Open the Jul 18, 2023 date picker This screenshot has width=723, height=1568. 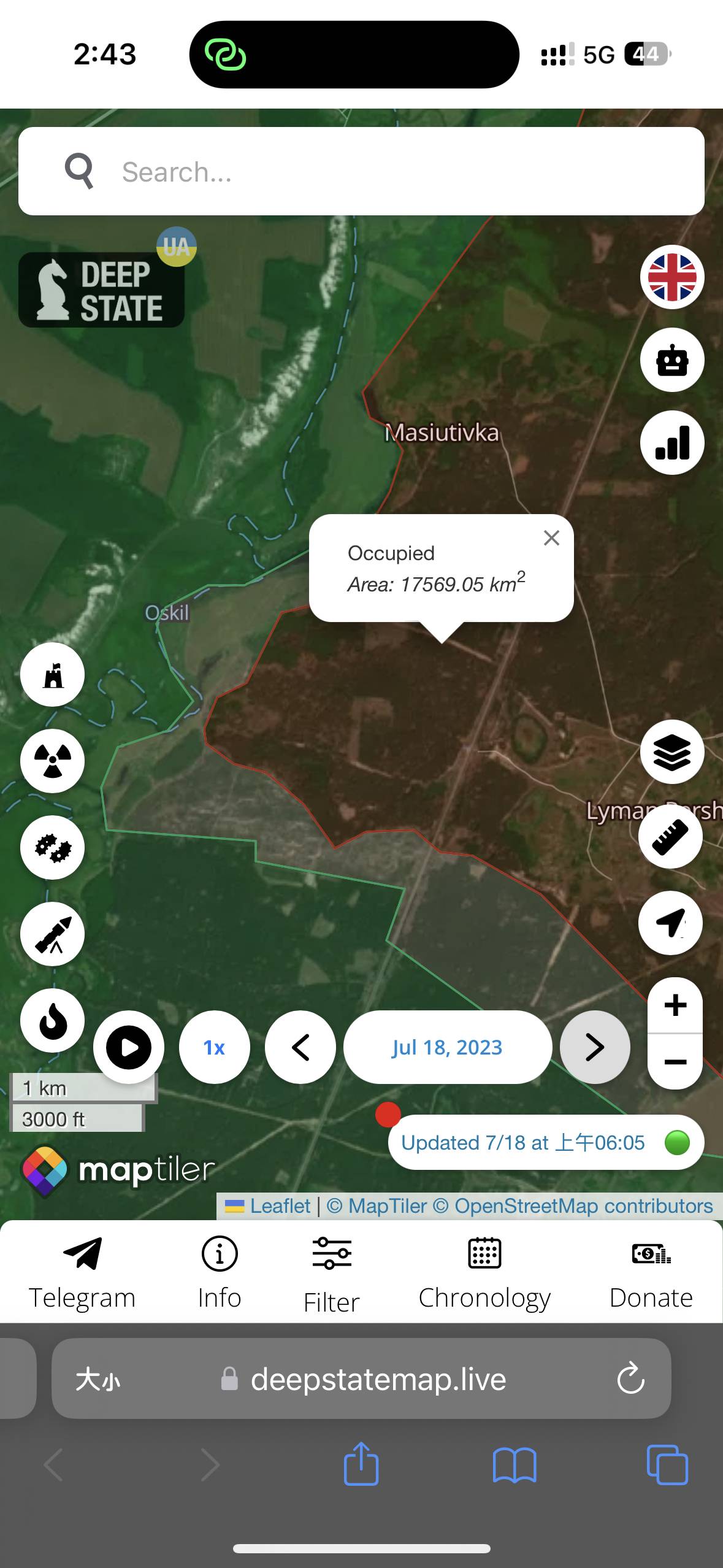pos(447,1047)
